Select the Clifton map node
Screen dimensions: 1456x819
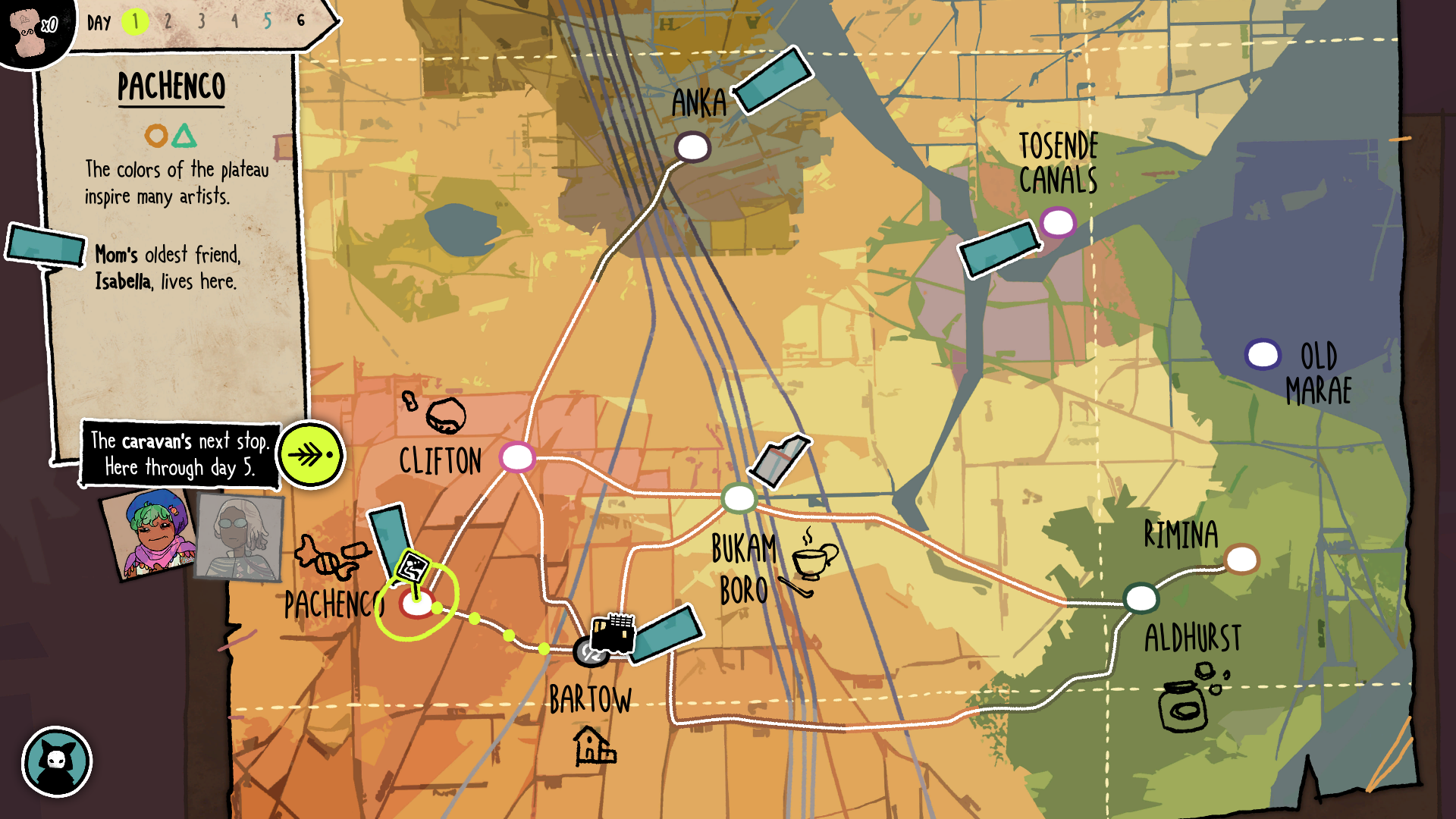point(517,457)
